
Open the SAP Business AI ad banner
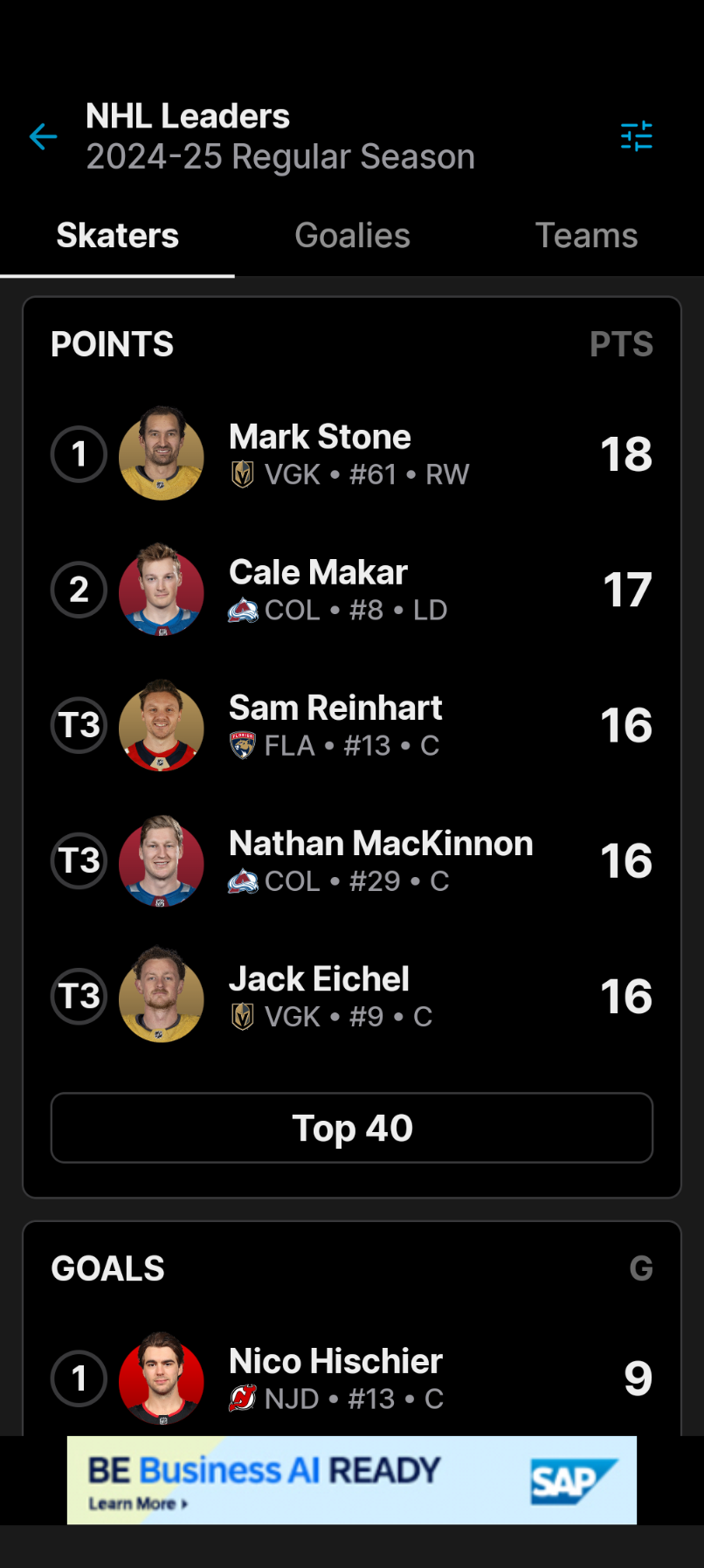coord(352,1481)
